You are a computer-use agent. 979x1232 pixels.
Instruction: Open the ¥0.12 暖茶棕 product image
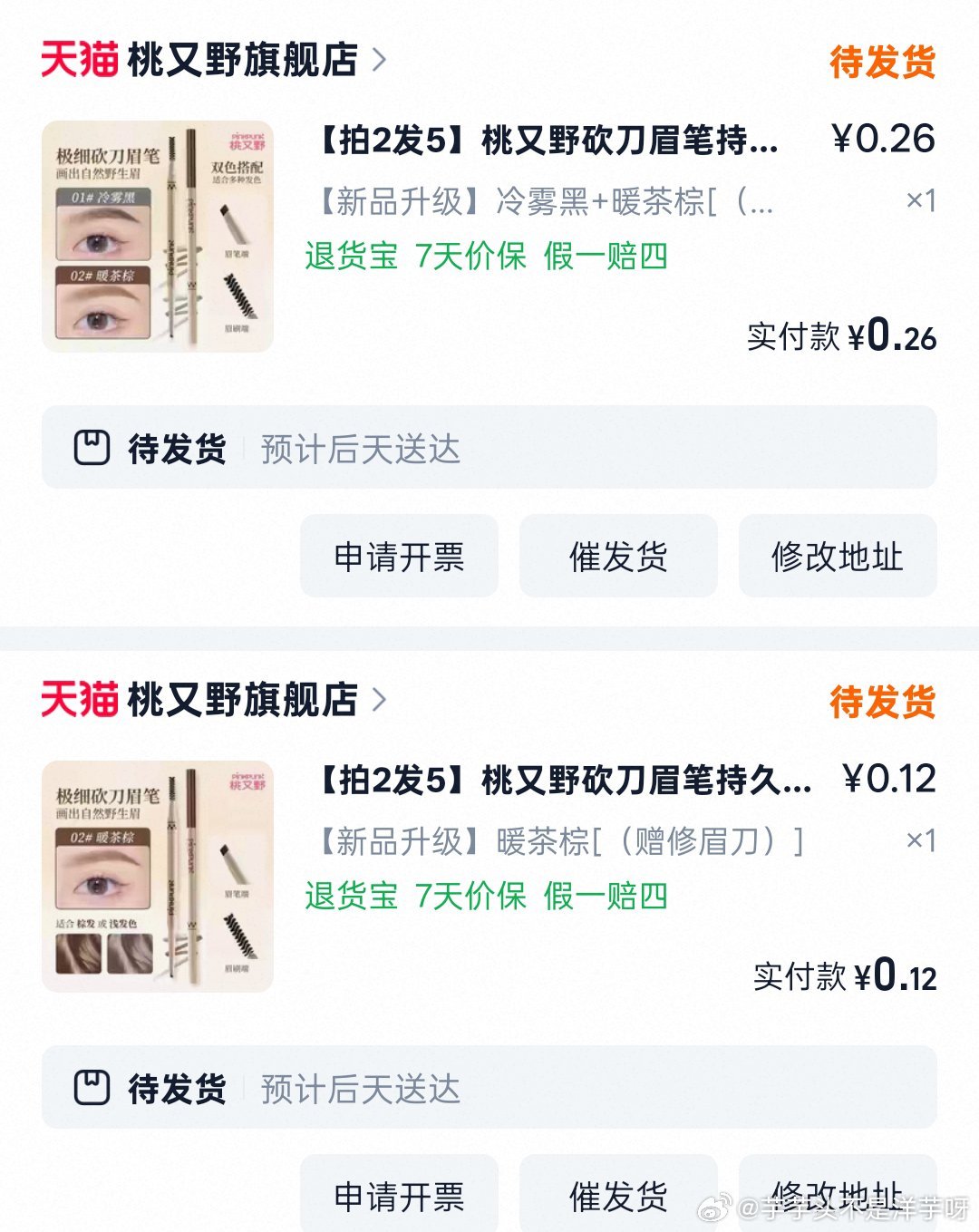coord(158,876)
